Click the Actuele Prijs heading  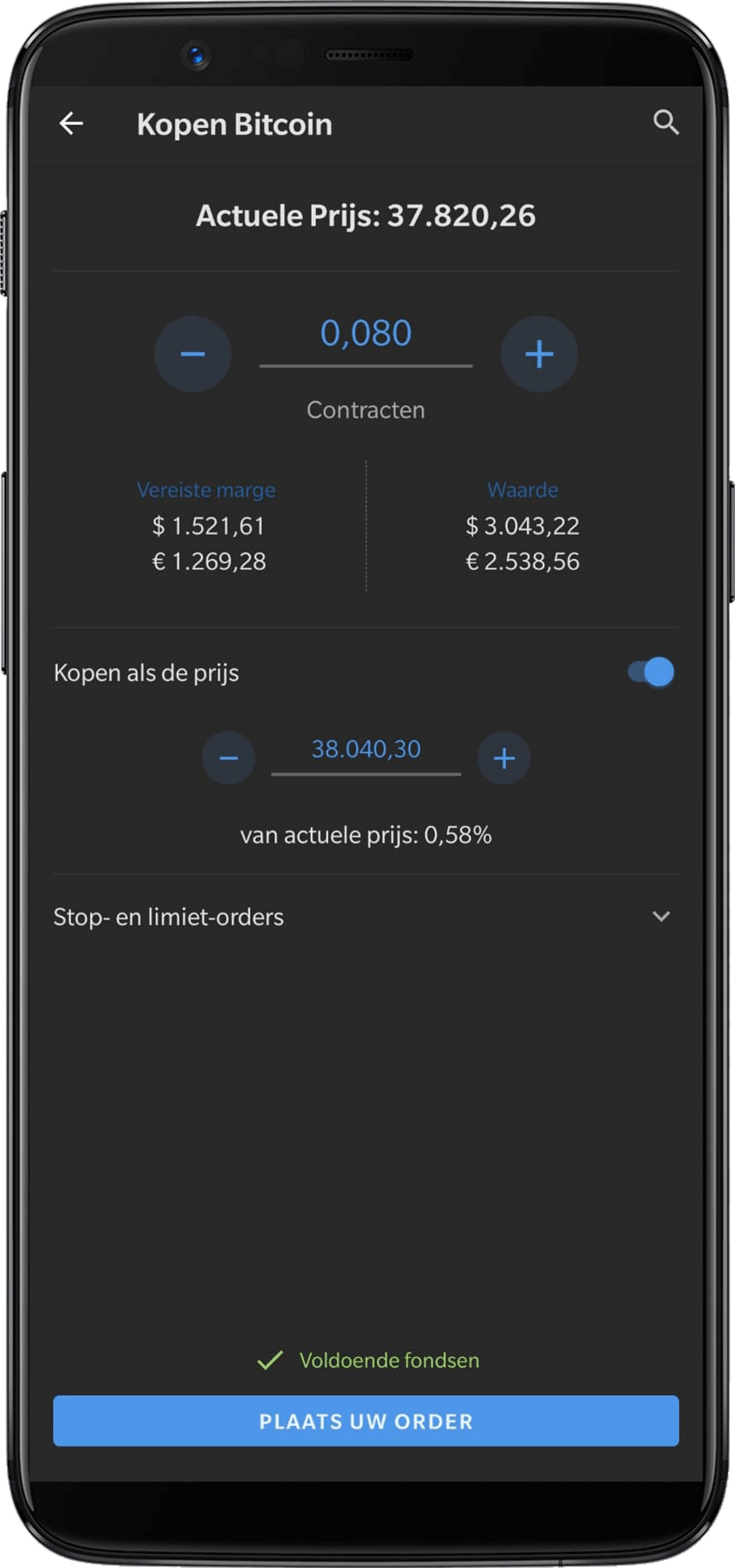pos(367,216)
